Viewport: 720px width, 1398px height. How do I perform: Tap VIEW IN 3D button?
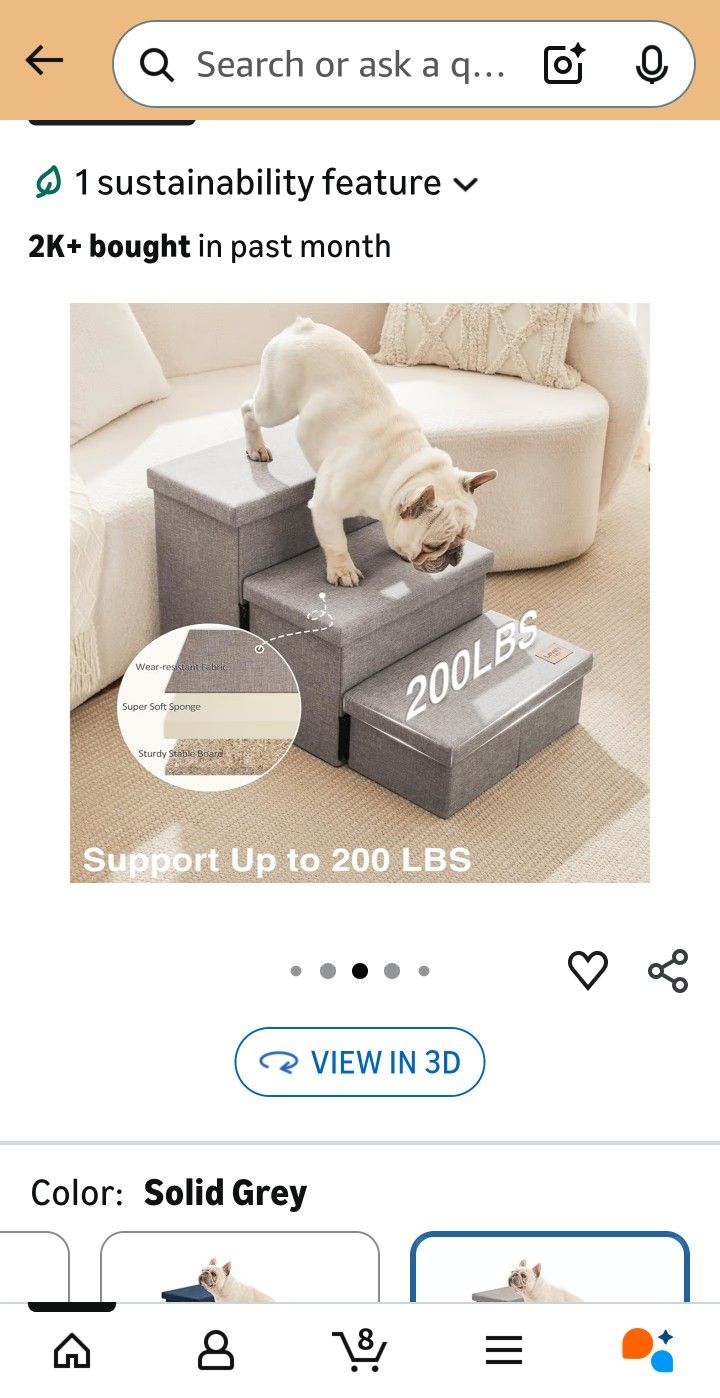[x=360, y=1062]
